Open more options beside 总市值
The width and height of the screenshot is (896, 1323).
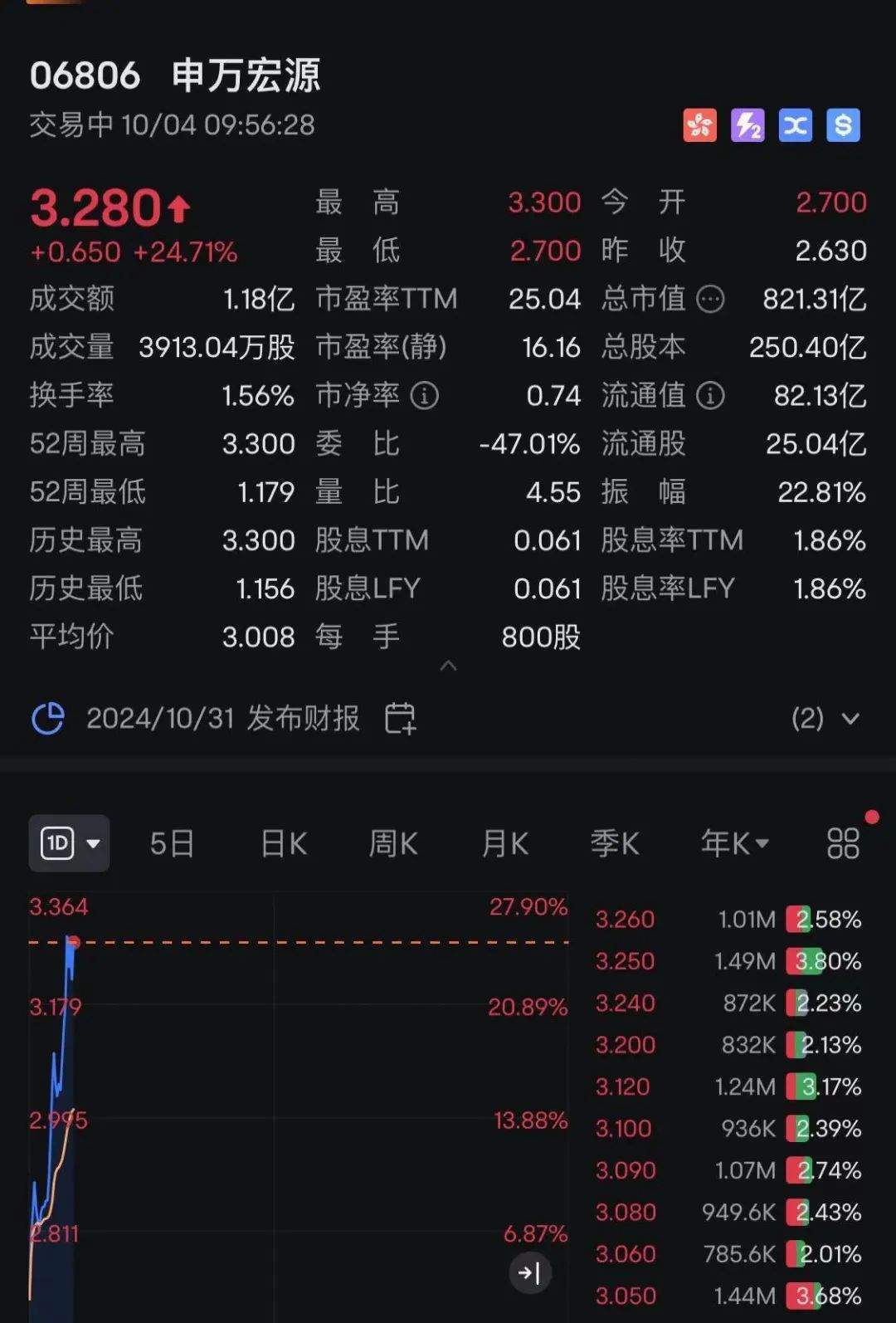click(710, 299)
